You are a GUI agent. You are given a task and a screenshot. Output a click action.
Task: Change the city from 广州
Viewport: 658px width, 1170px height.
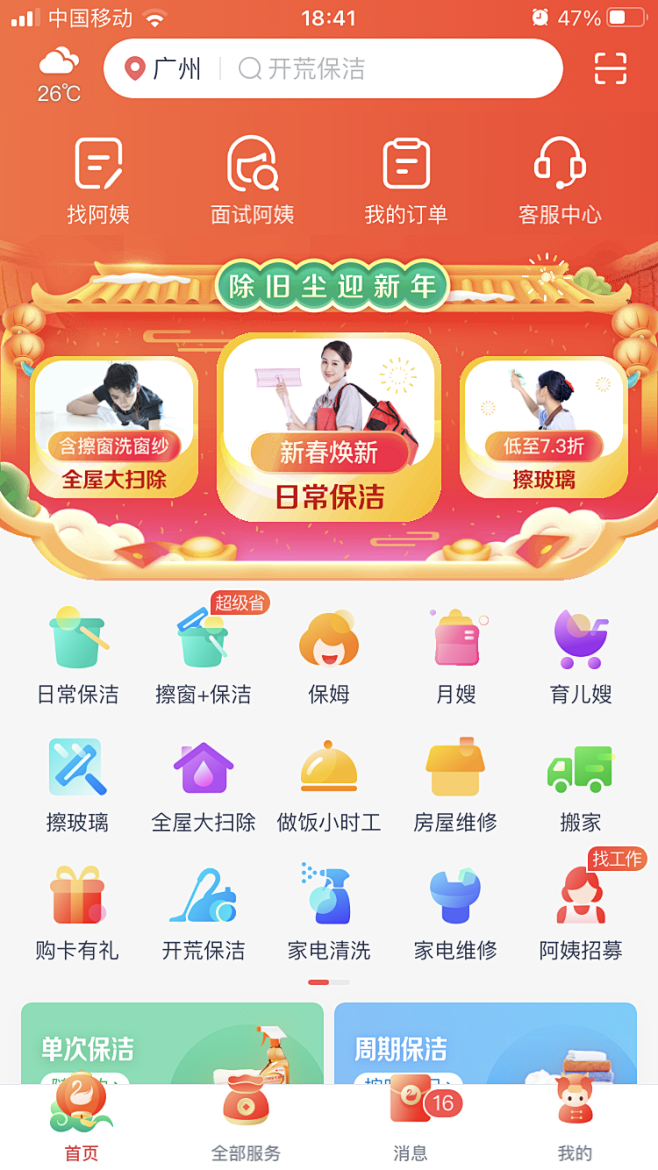pyautogui.click(x=165, y=69)
